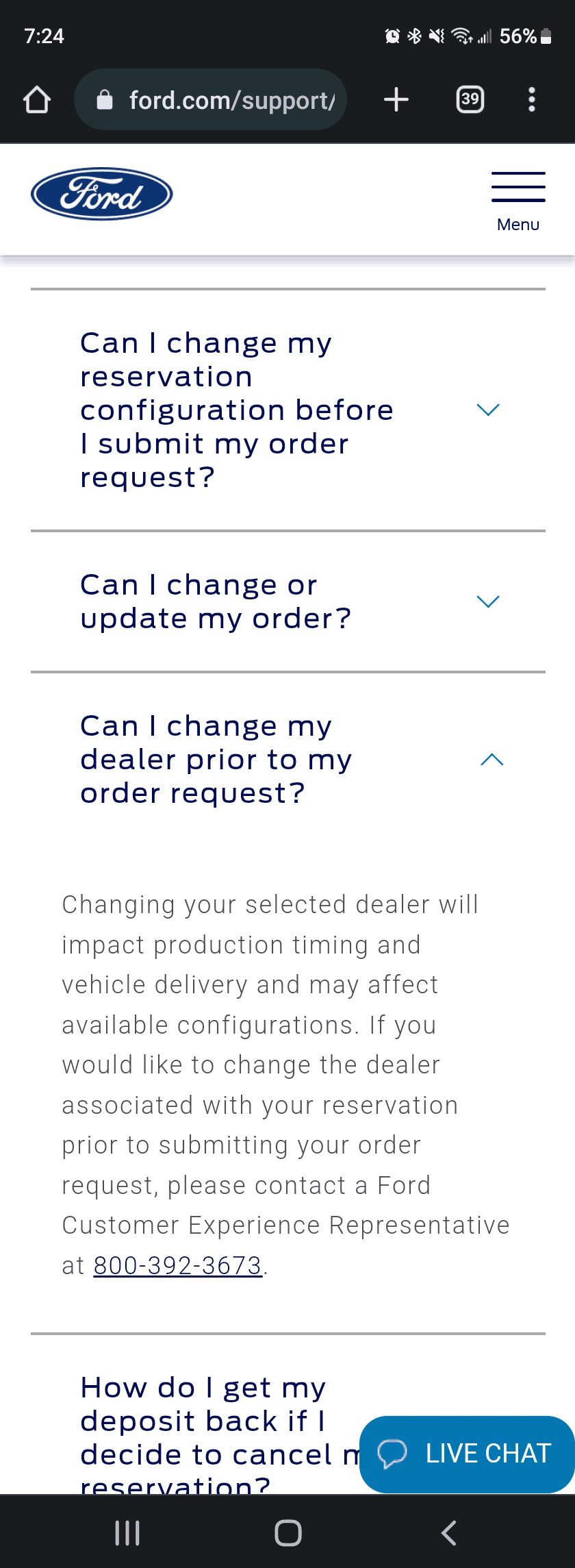The image size is (575, 1568).
Task: Open the recent apps view
Action: [127, 1532]
